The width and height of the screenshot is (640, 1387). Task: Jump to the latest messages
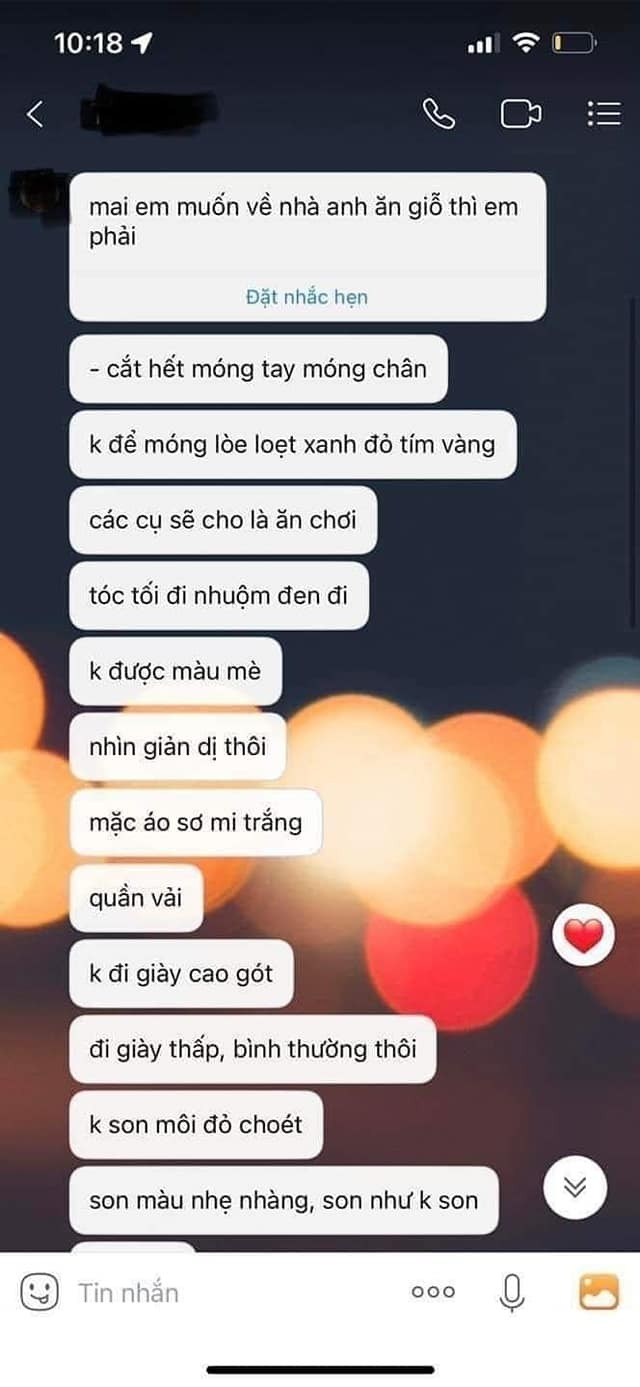pyautogui.click(x=574, y=1187)
